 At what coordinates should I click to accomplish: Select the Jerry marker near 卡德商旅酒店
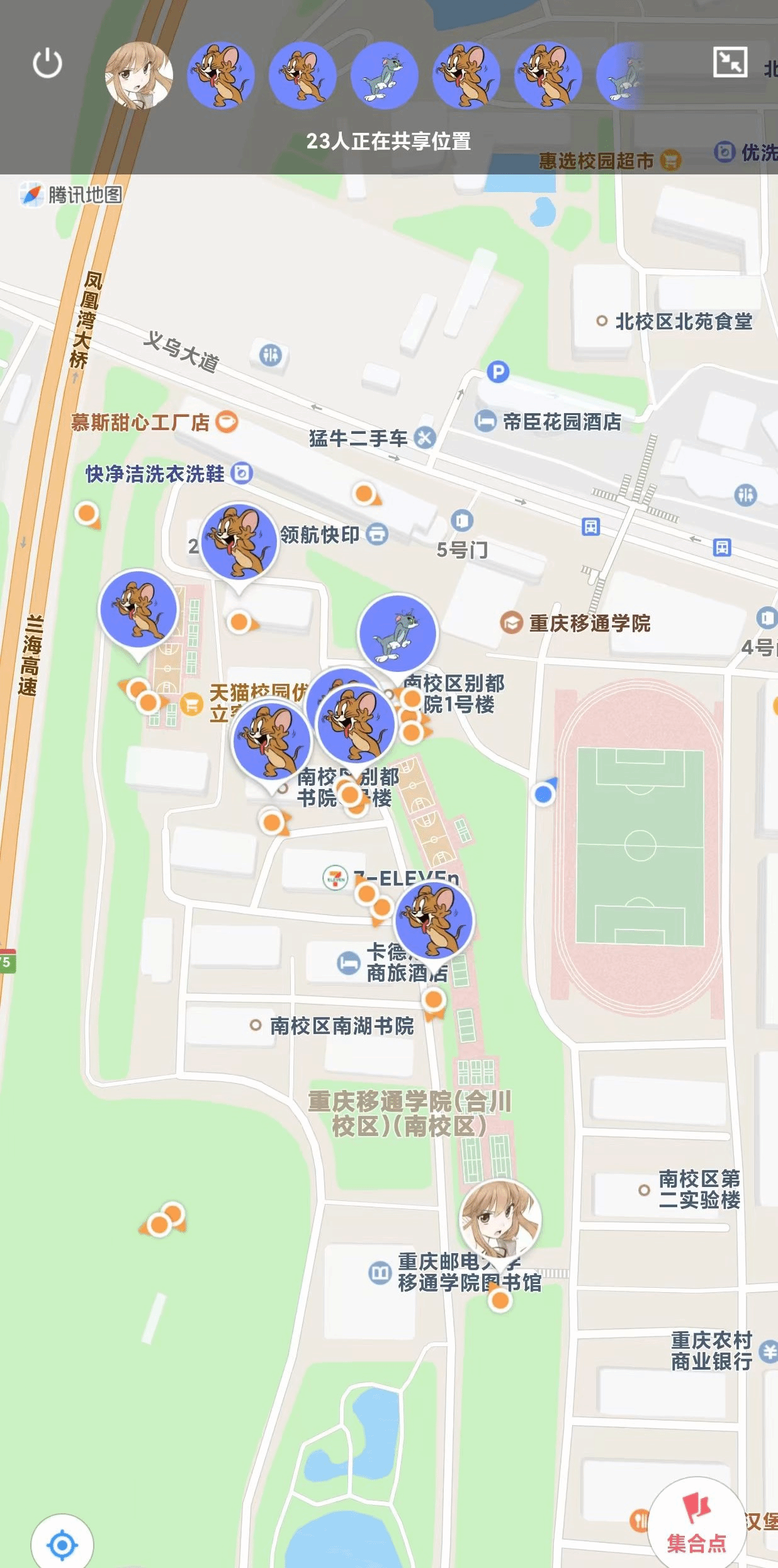(434, 919)
